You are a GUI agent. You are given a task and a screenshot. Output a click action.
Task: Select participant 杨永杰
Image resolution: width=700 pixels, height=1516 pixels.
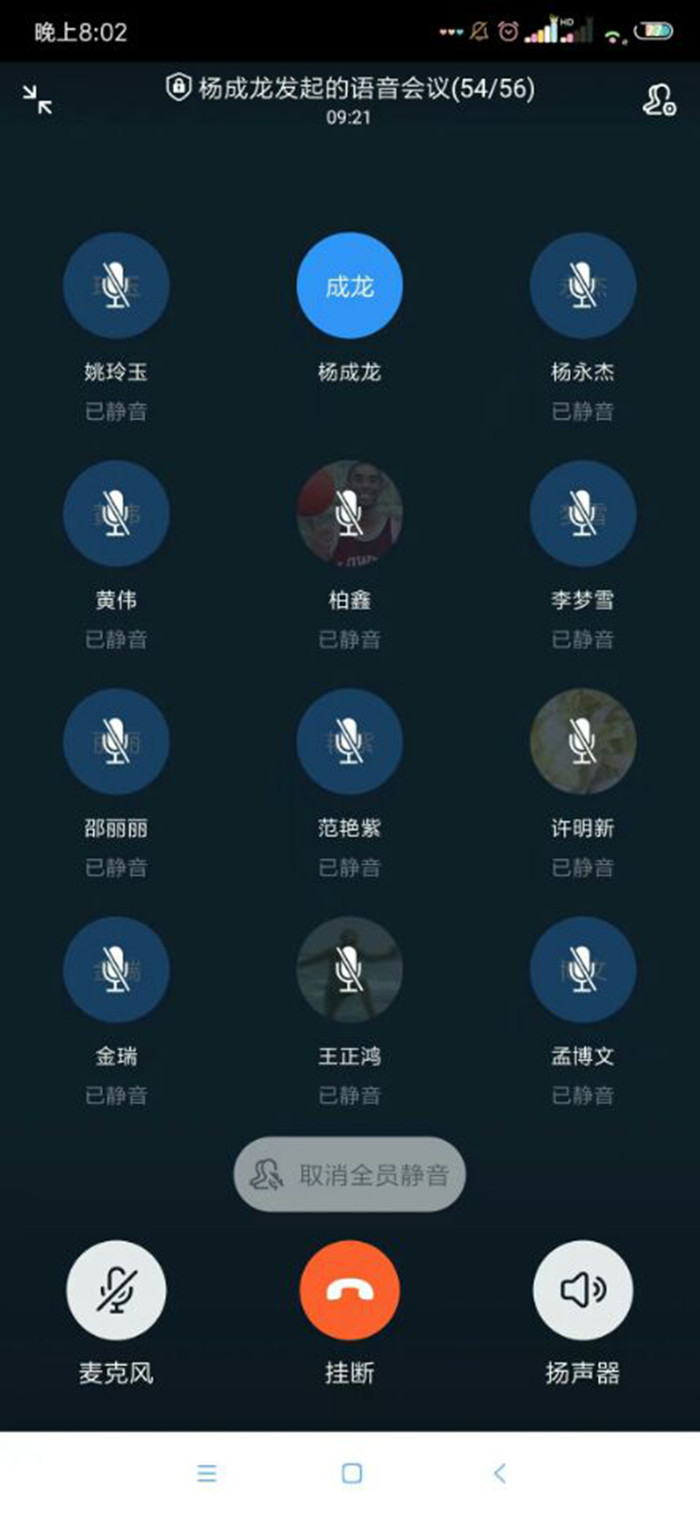(x=583, y=286)
